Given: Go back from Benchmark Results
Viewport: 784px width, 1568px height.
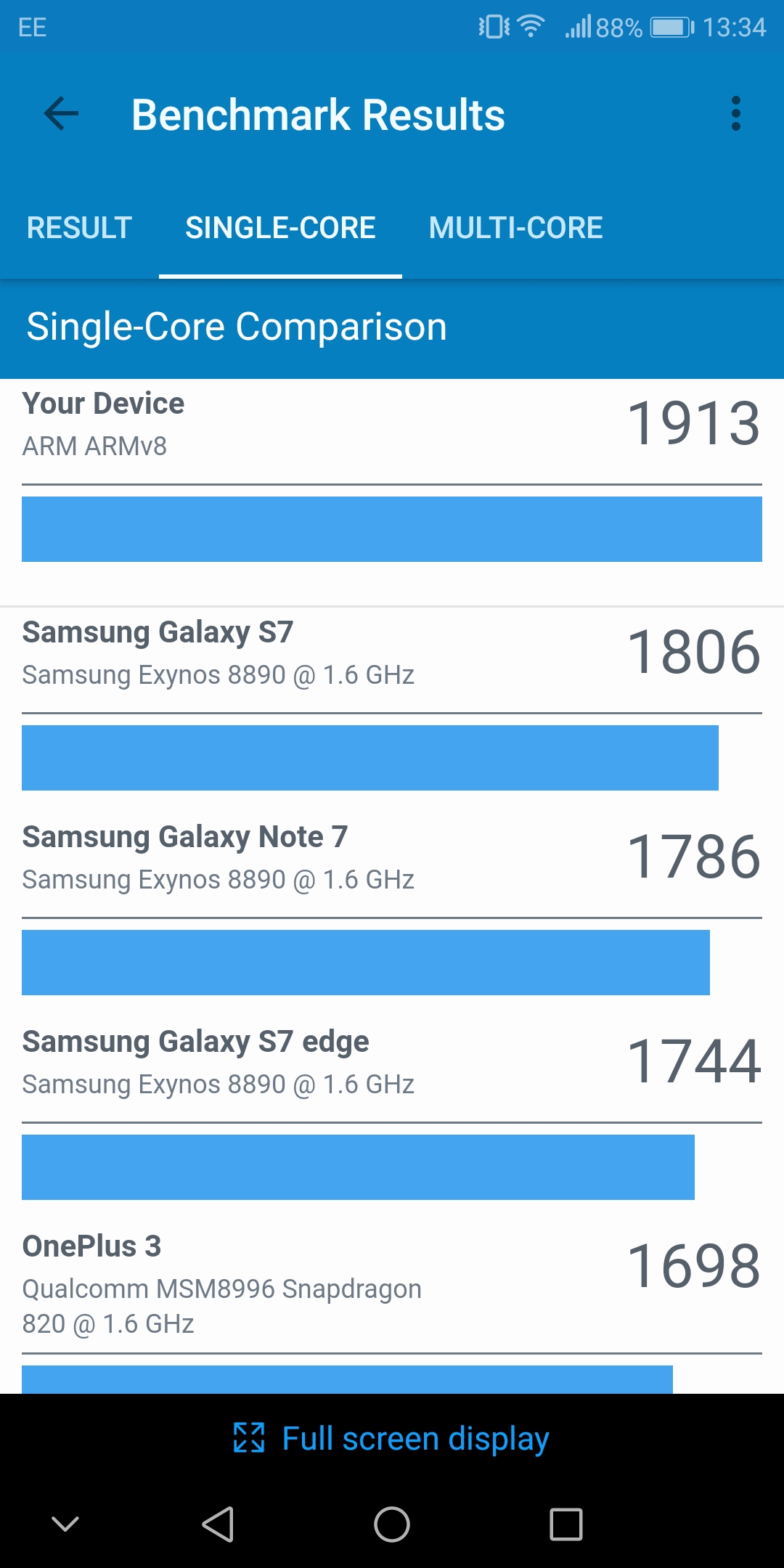Looking at the screenshot, I should [61, 114].
